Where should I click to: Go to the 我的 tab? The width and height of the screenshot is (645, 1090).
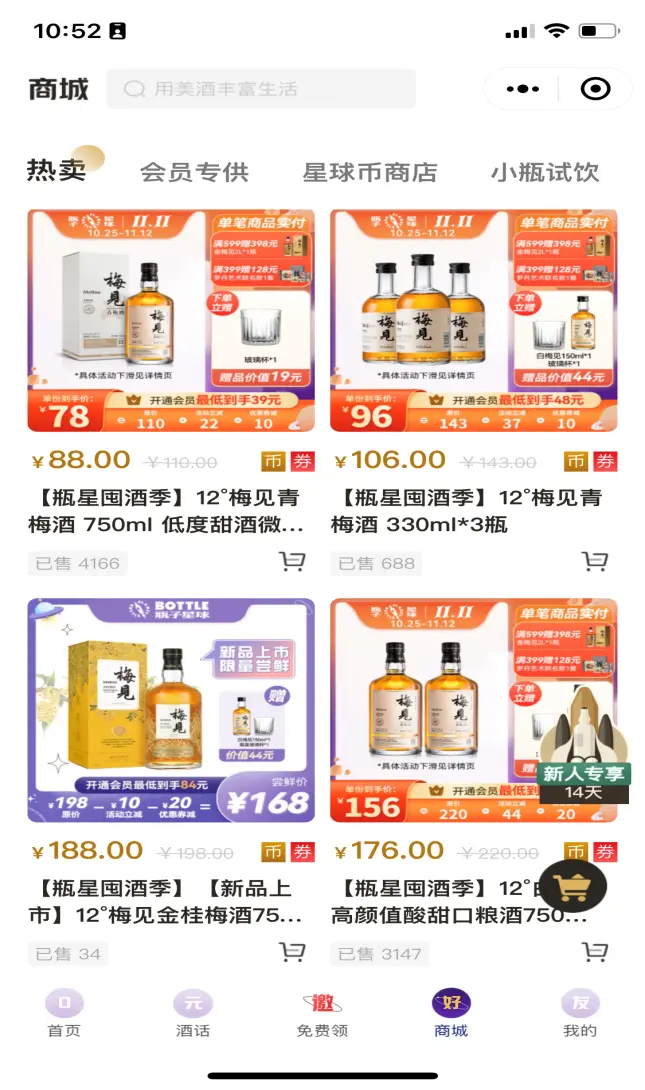(x=580, y=1013)
